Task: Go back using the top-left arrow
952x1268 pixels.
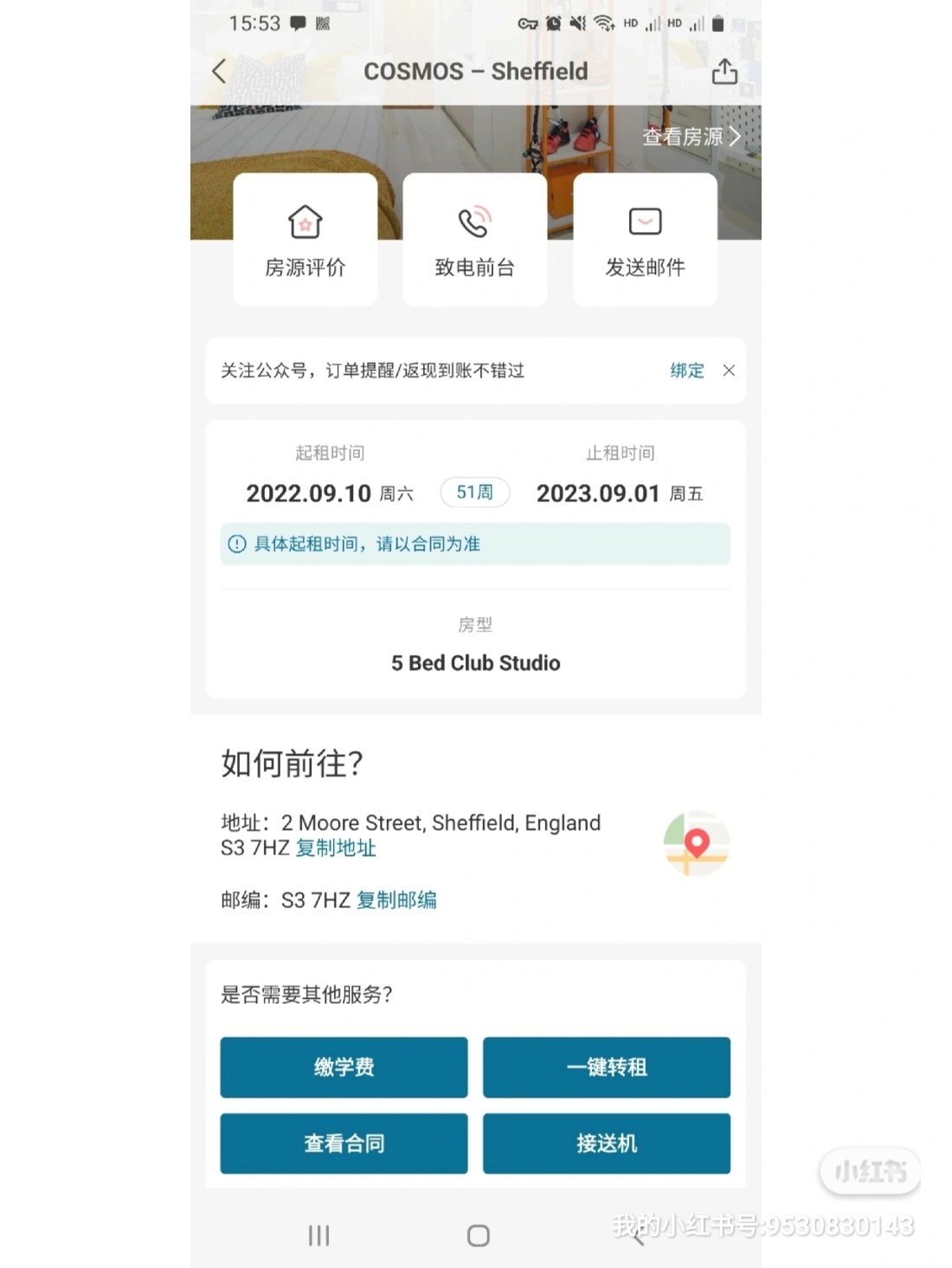Action: [219, 72]
